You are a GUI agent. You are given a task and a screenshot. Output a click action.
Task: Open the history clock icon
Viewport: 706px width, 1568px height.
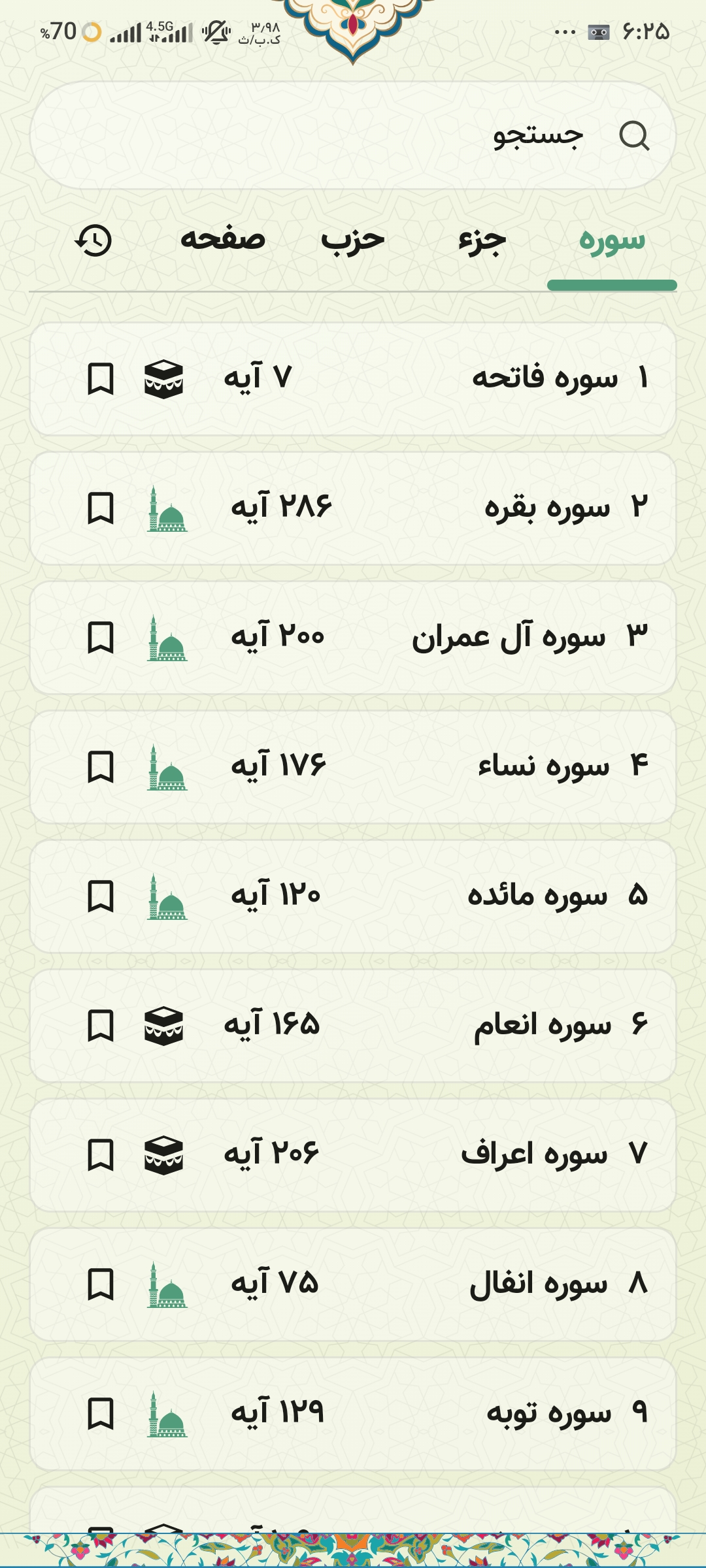[x=93, y=240]
